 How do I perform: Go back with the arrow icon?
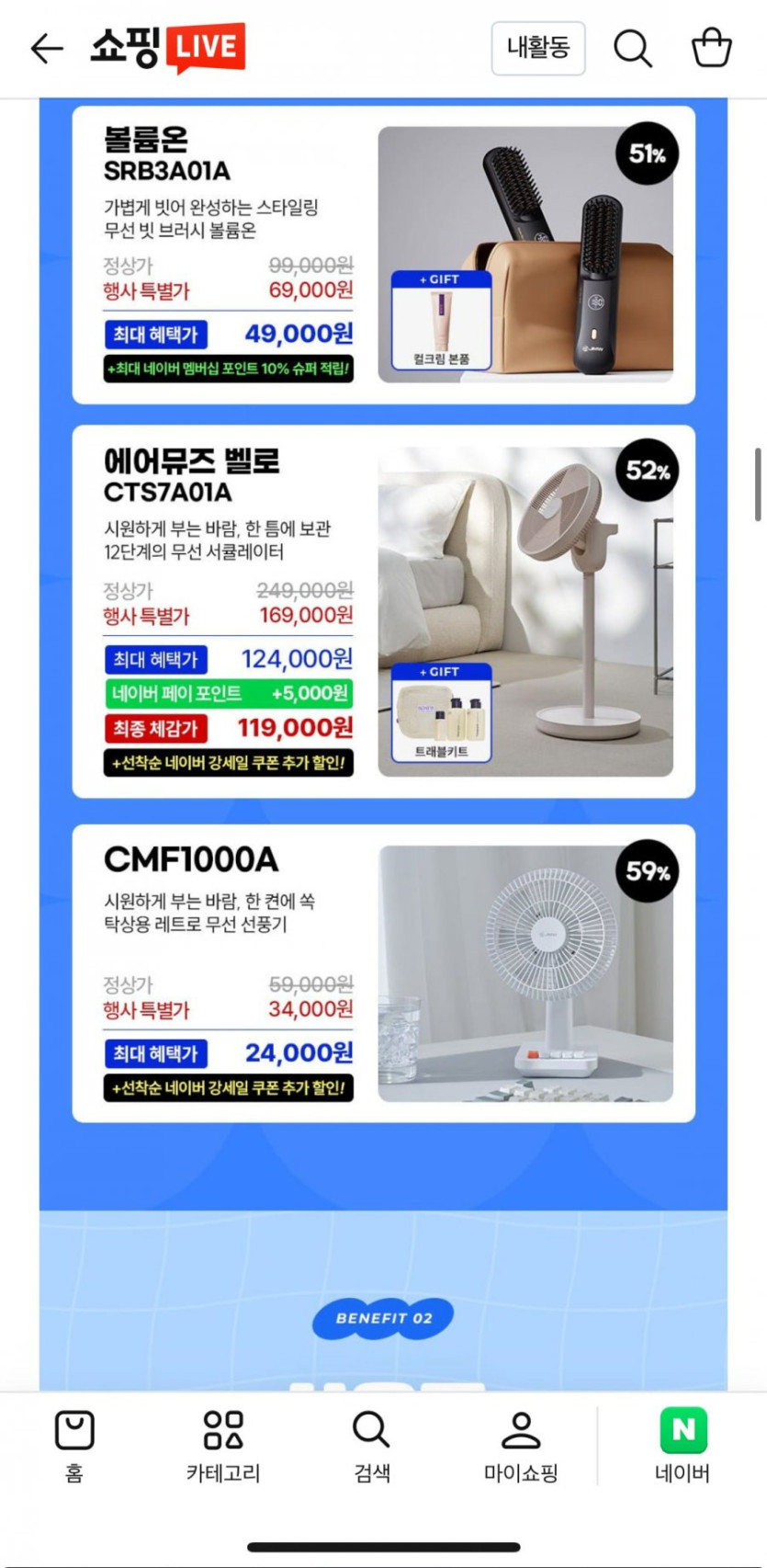(x=47, y=48)
